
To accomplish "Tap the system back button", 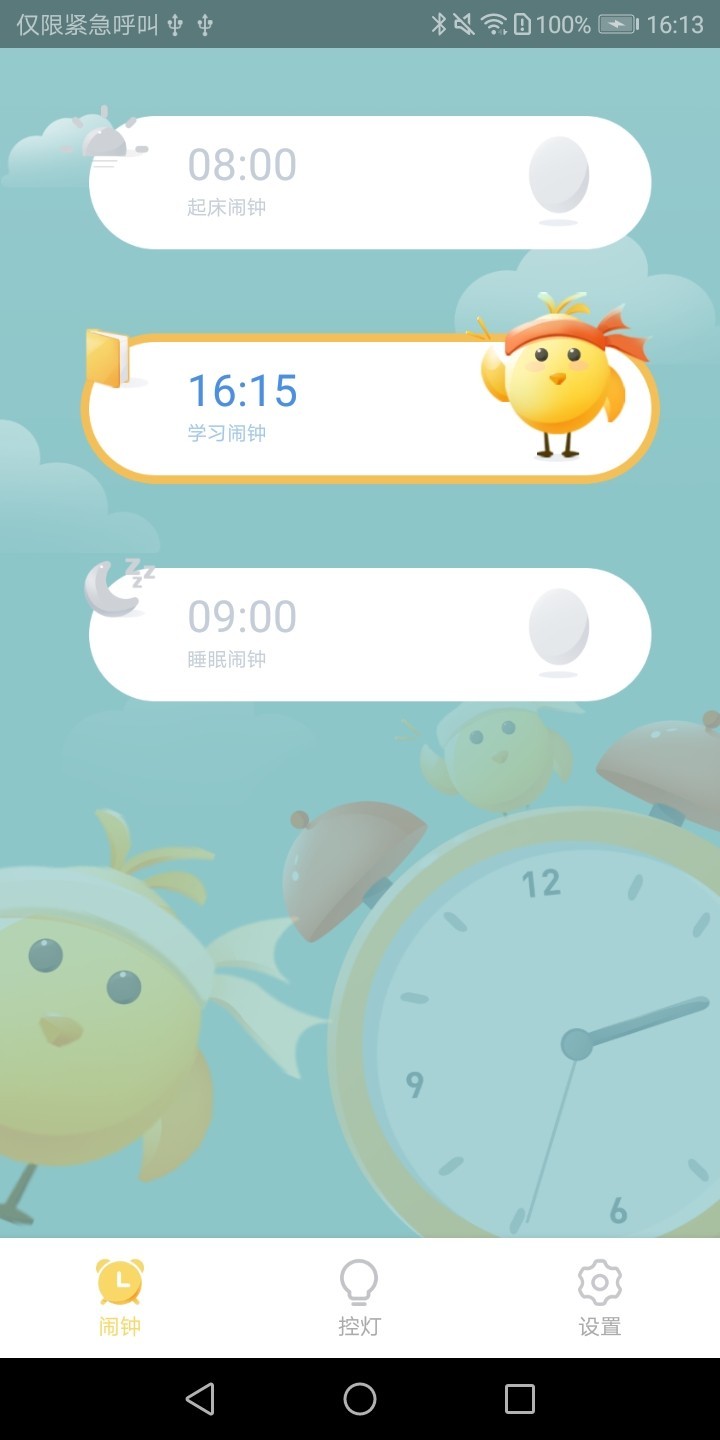I will tap(200, 1399).
